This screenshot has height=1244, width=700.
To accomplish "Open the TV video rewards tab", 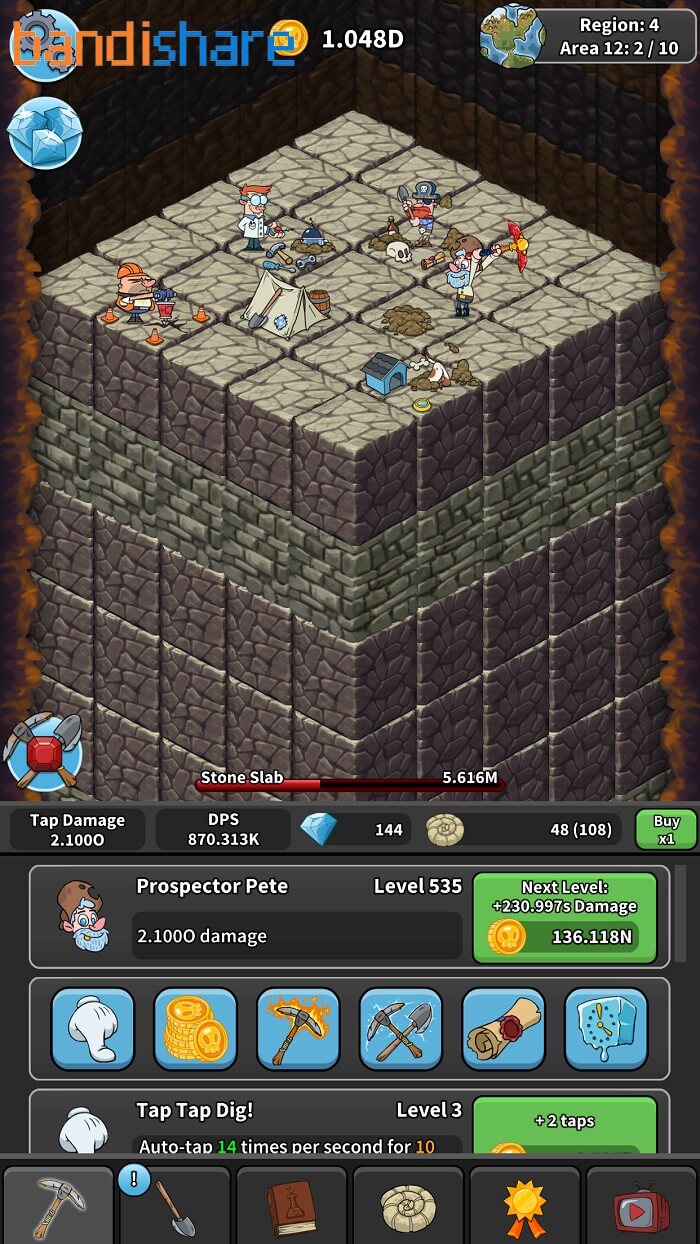I will (641, 1205).
